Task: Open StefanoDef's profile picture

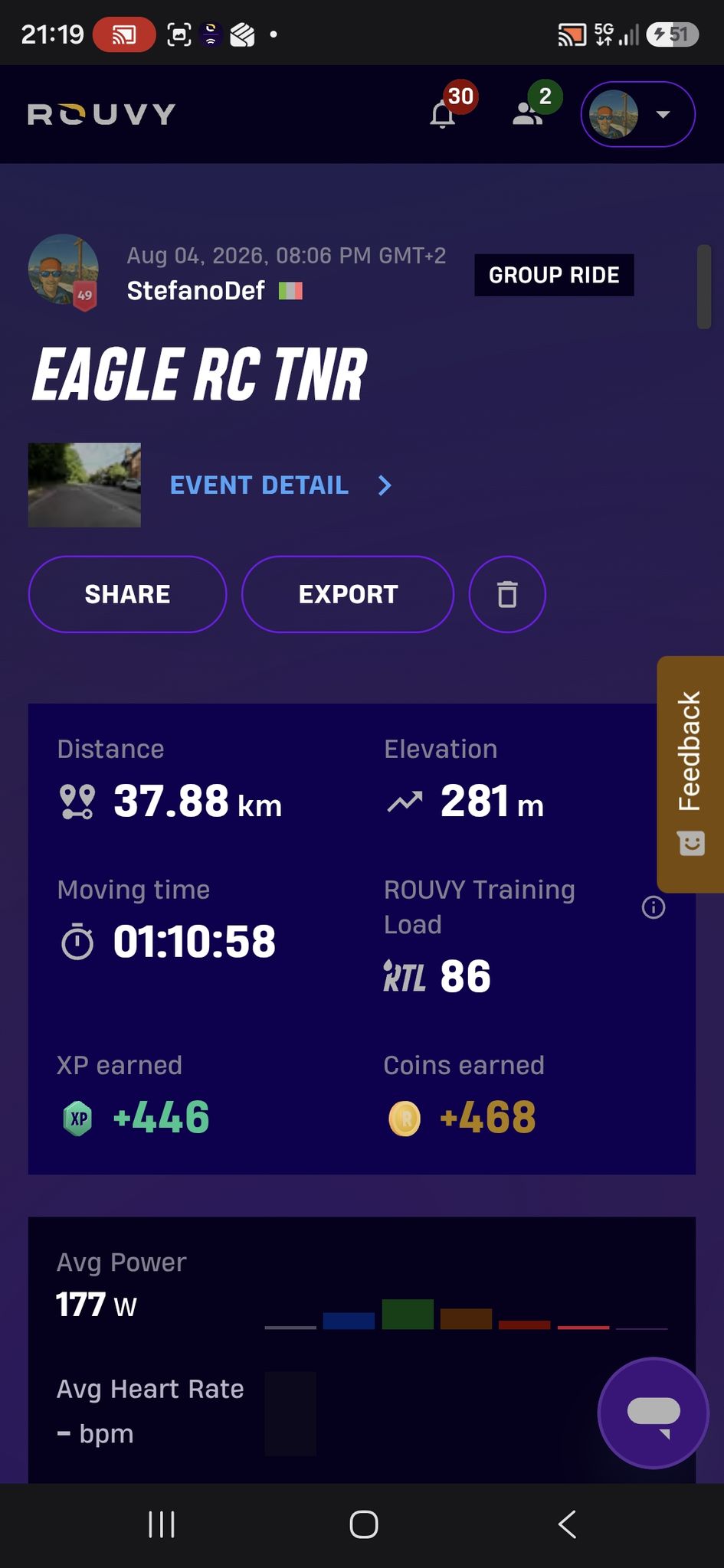Action: tap(63, 270)
